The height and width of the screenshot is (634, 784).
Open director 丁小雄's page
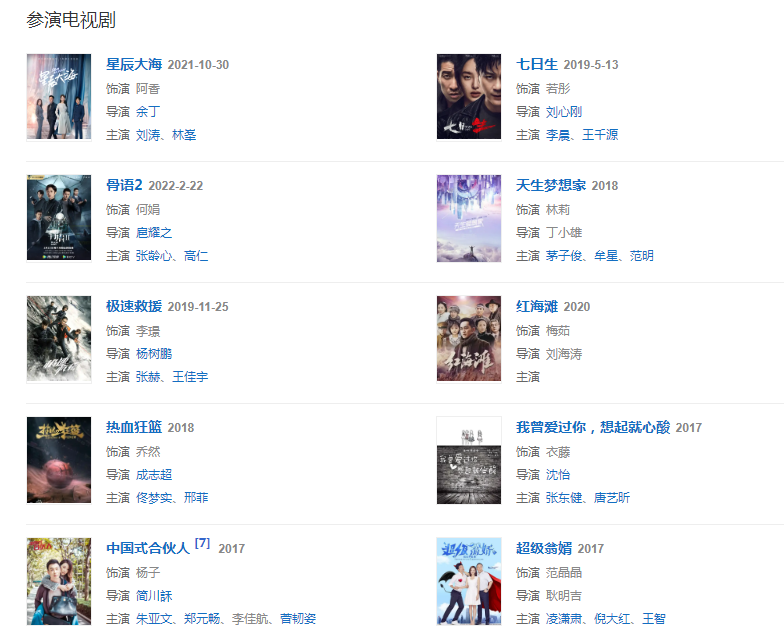[x=564, y=233]
